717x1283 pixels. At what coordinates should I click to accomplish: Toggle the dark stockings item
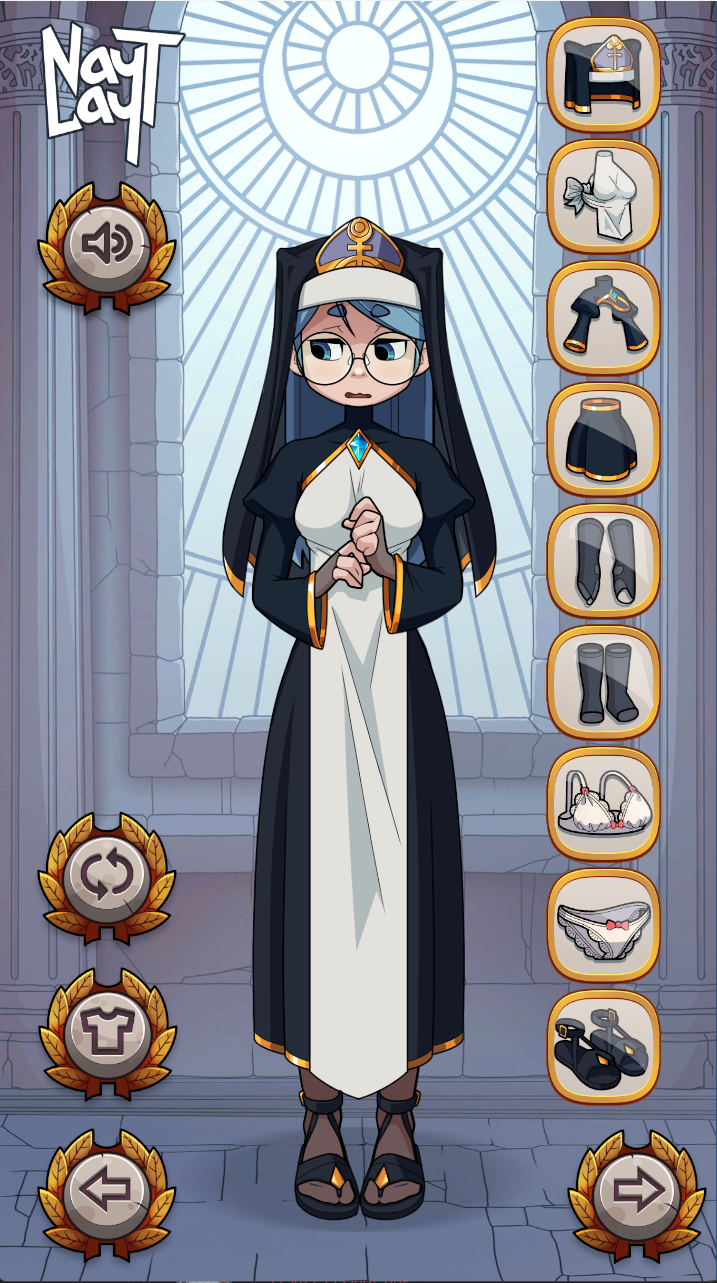603,683
